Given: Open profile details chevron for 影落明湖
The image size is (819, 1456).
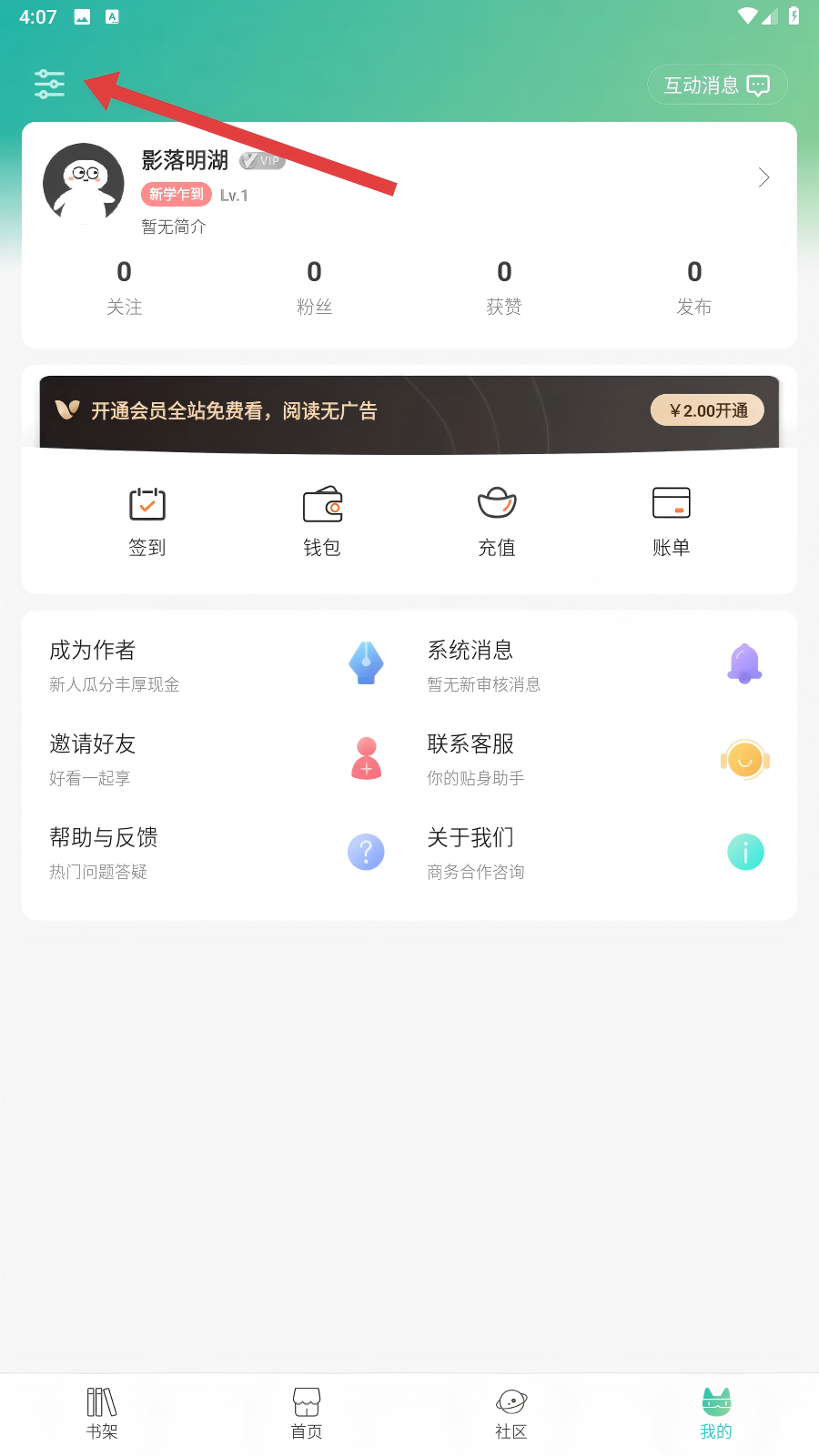Looking at the screenshot, I should [763, 177].
